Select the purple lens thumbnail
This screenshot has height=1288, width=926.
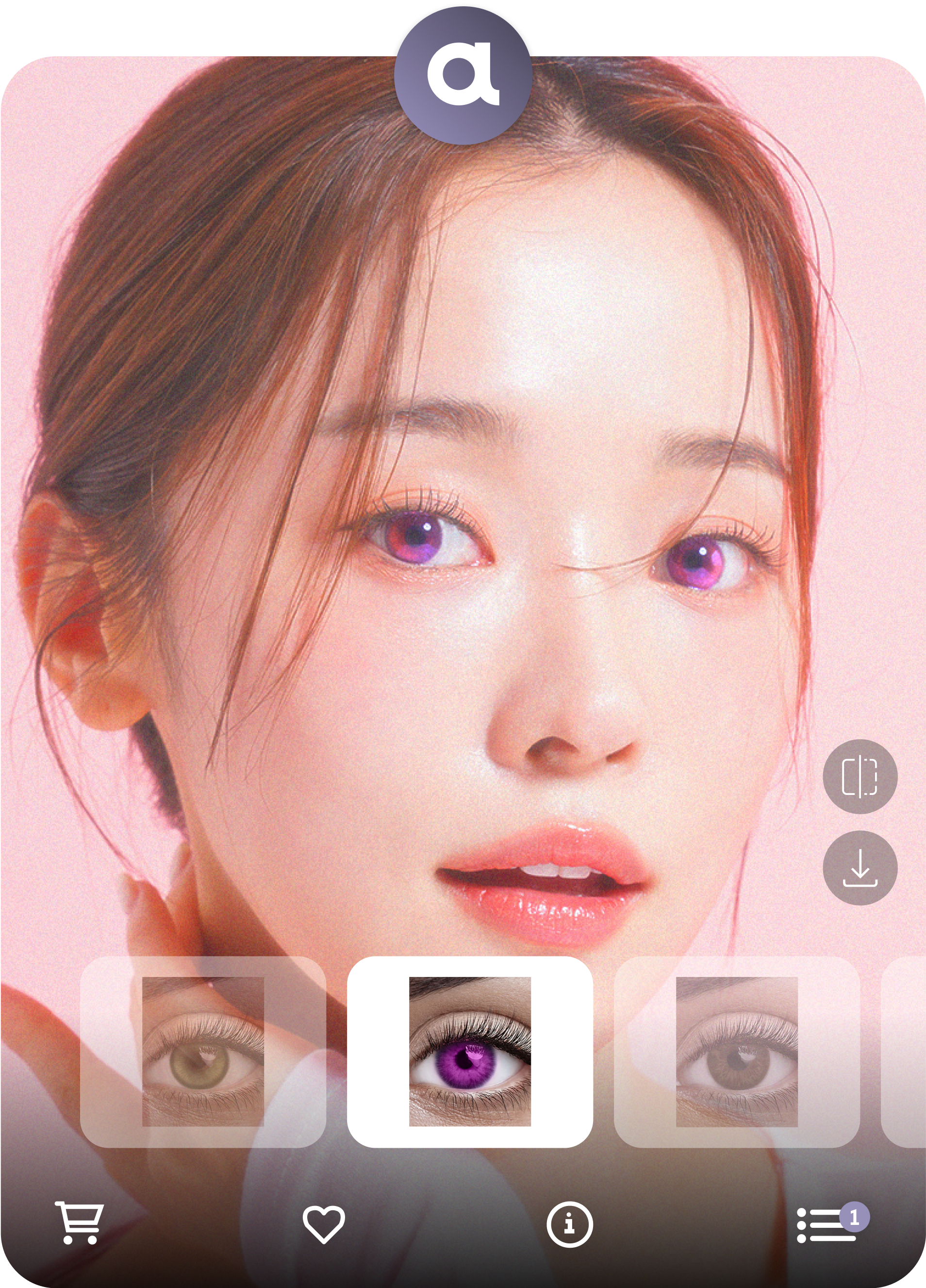pos(470,1052)
